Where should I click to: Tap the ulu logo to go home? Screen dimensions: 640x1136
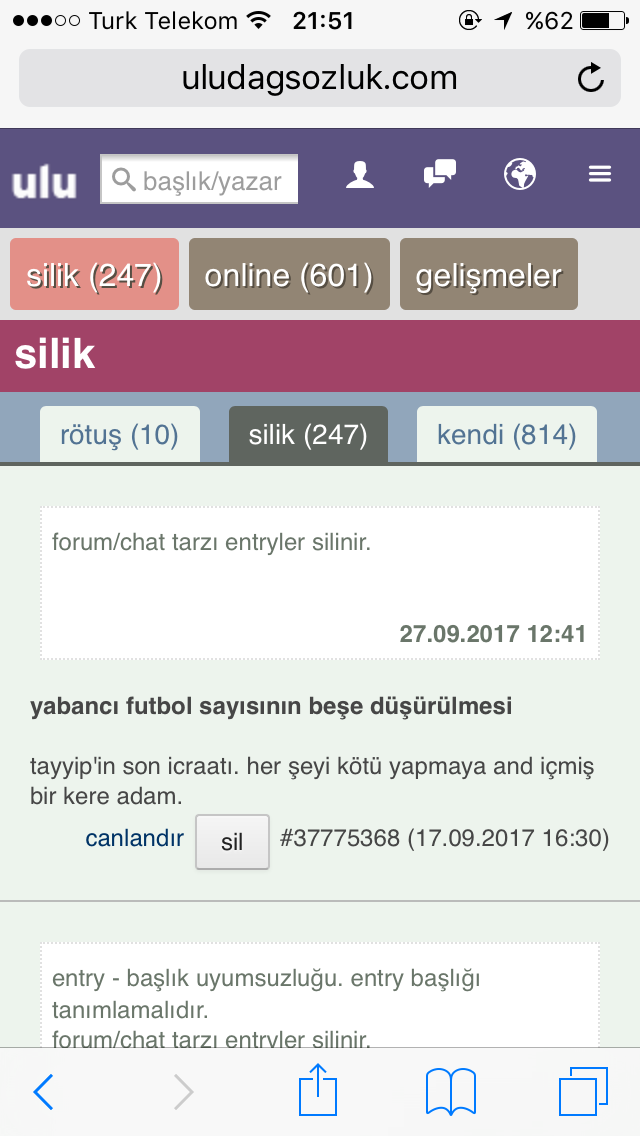(x=44, y=183)
